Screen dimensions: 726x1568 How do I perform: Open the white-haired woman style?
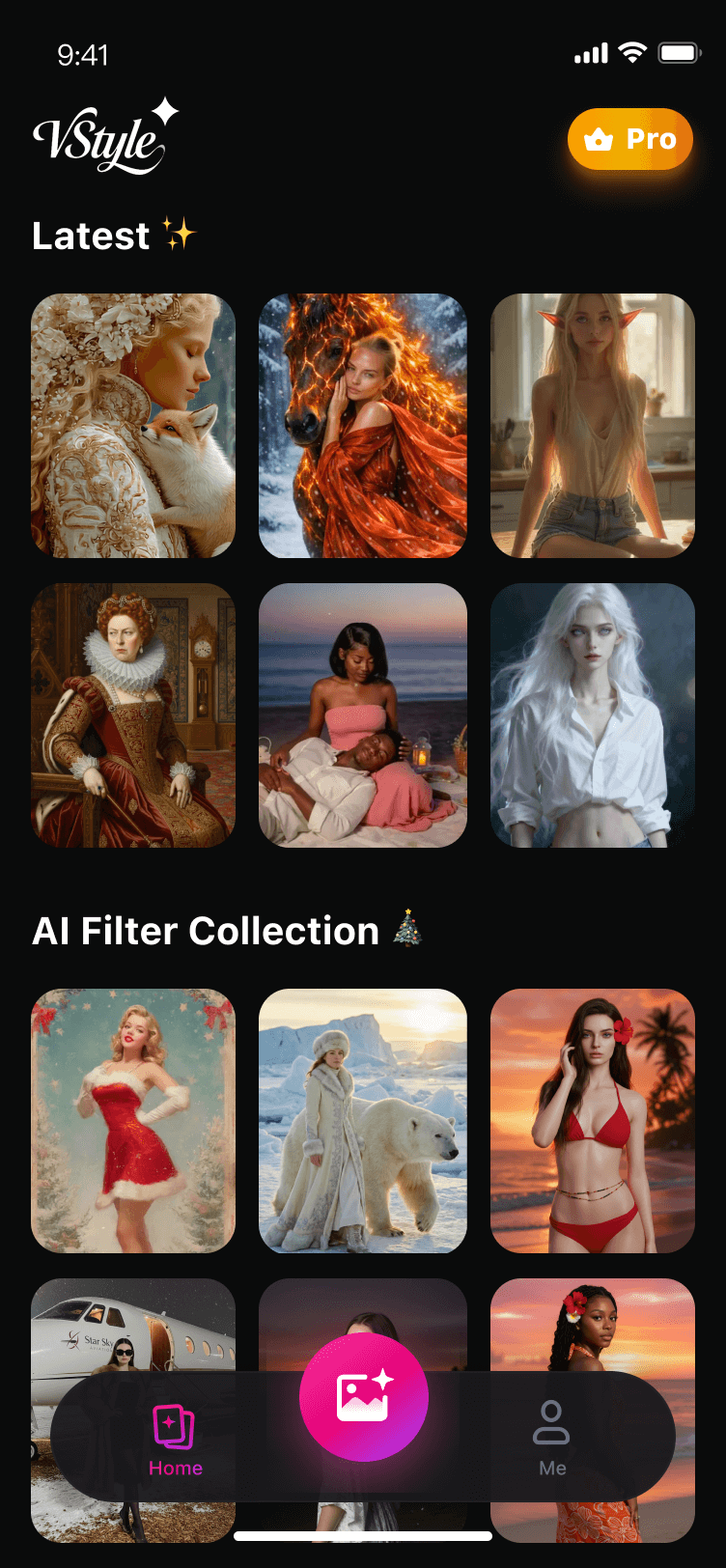pyautogui.click(x=593, y=715)
